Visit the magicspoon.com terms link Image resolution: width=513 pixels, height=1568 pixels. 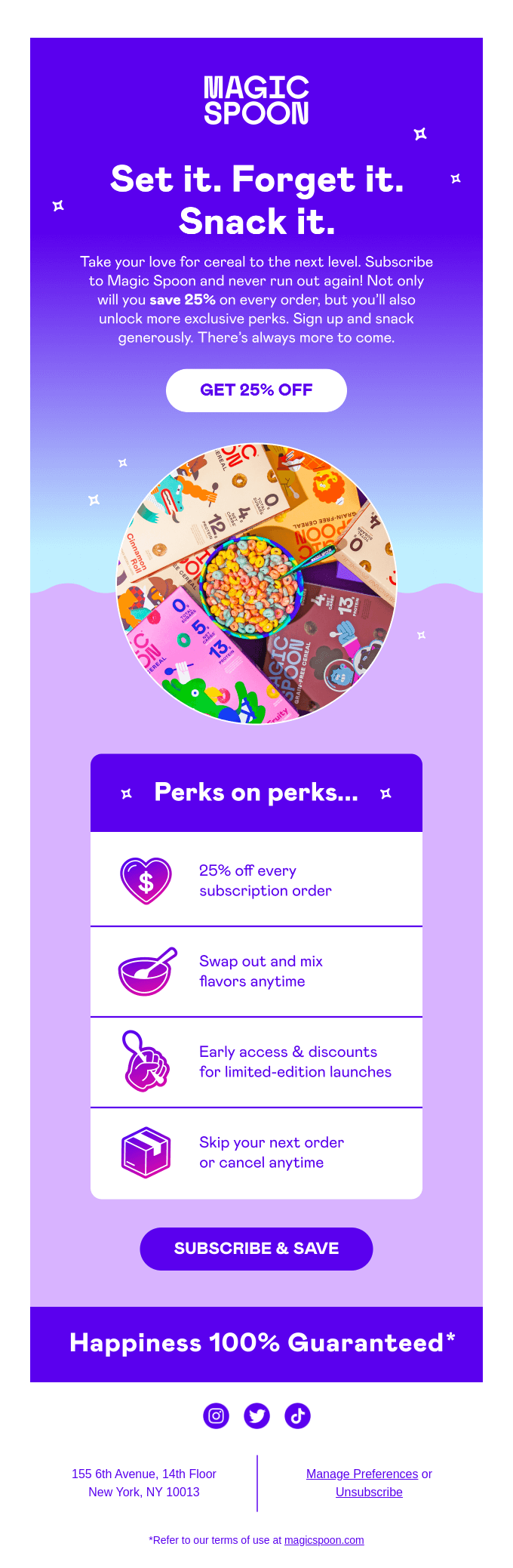(324, 1540)
